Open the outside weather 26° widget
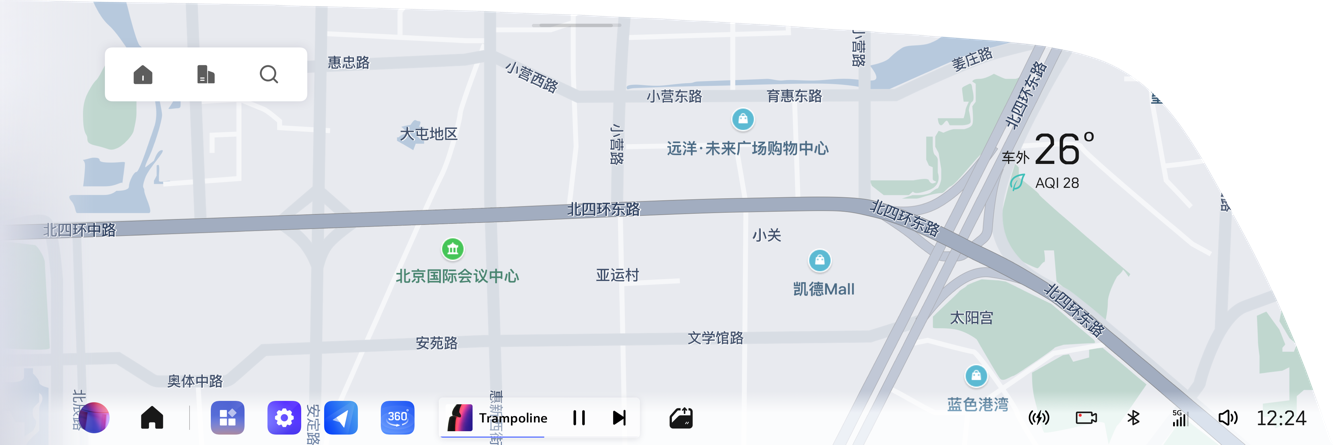 pyautogui.click(x=1052, y=160)
